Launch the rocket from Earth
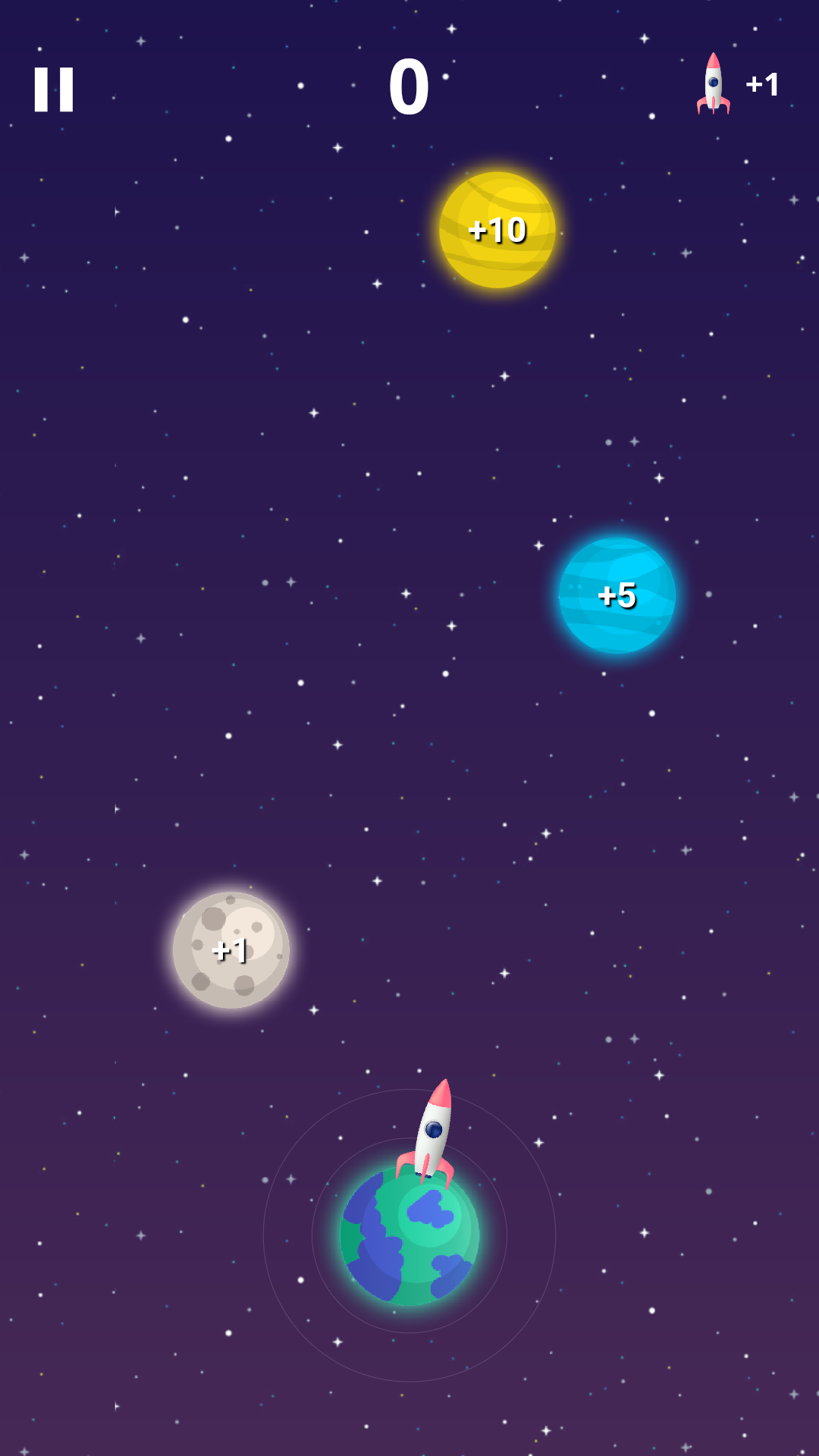Viewport: 819px width, 1456px height. click(x=429, y=1132)
